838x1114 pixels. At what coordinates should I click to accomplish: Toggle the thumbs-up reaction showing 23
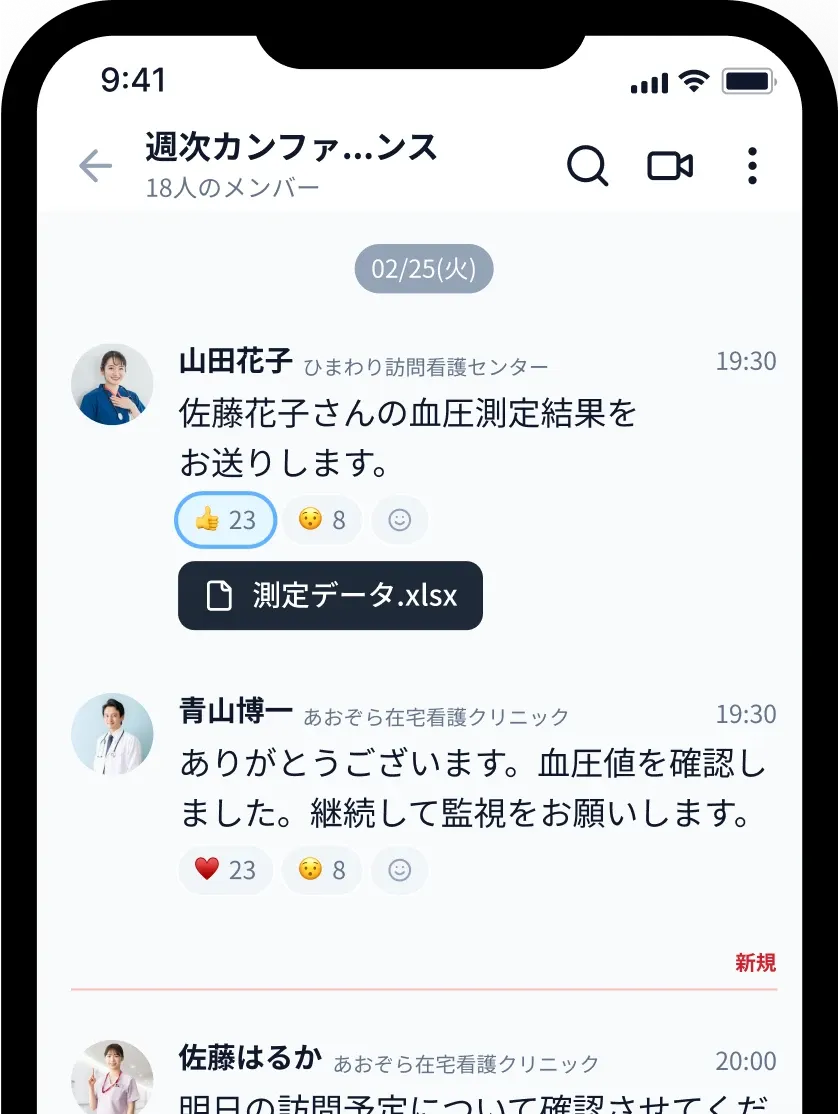[225, 519]
